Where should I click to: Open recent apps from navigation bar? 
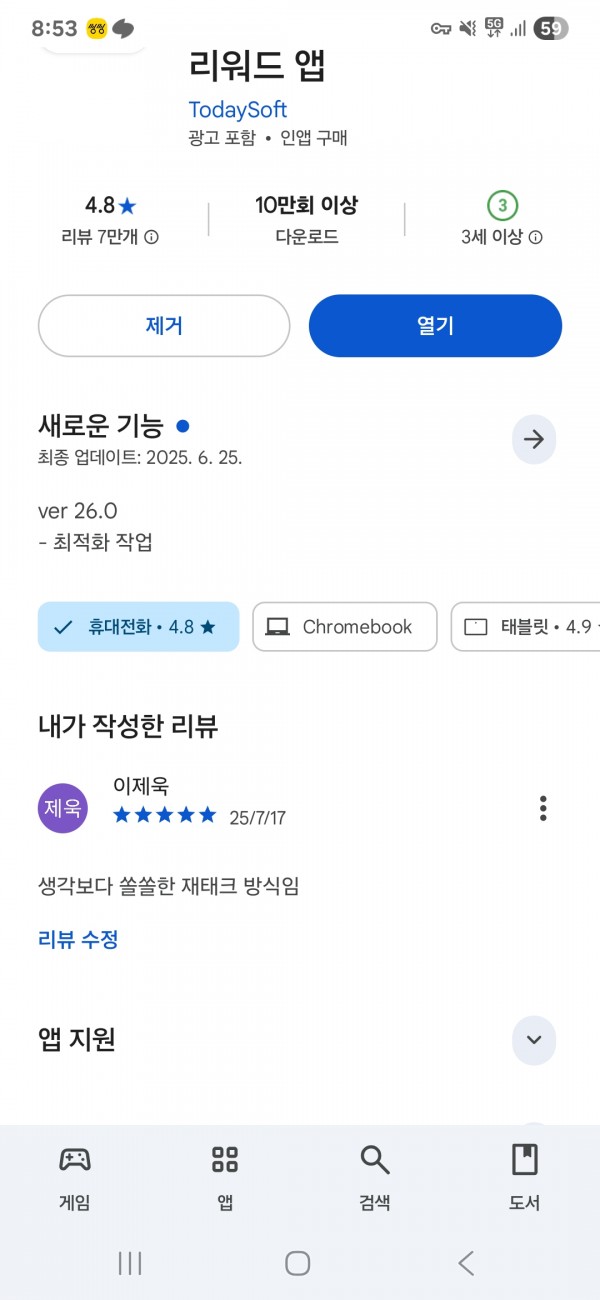pos(130,1263)
